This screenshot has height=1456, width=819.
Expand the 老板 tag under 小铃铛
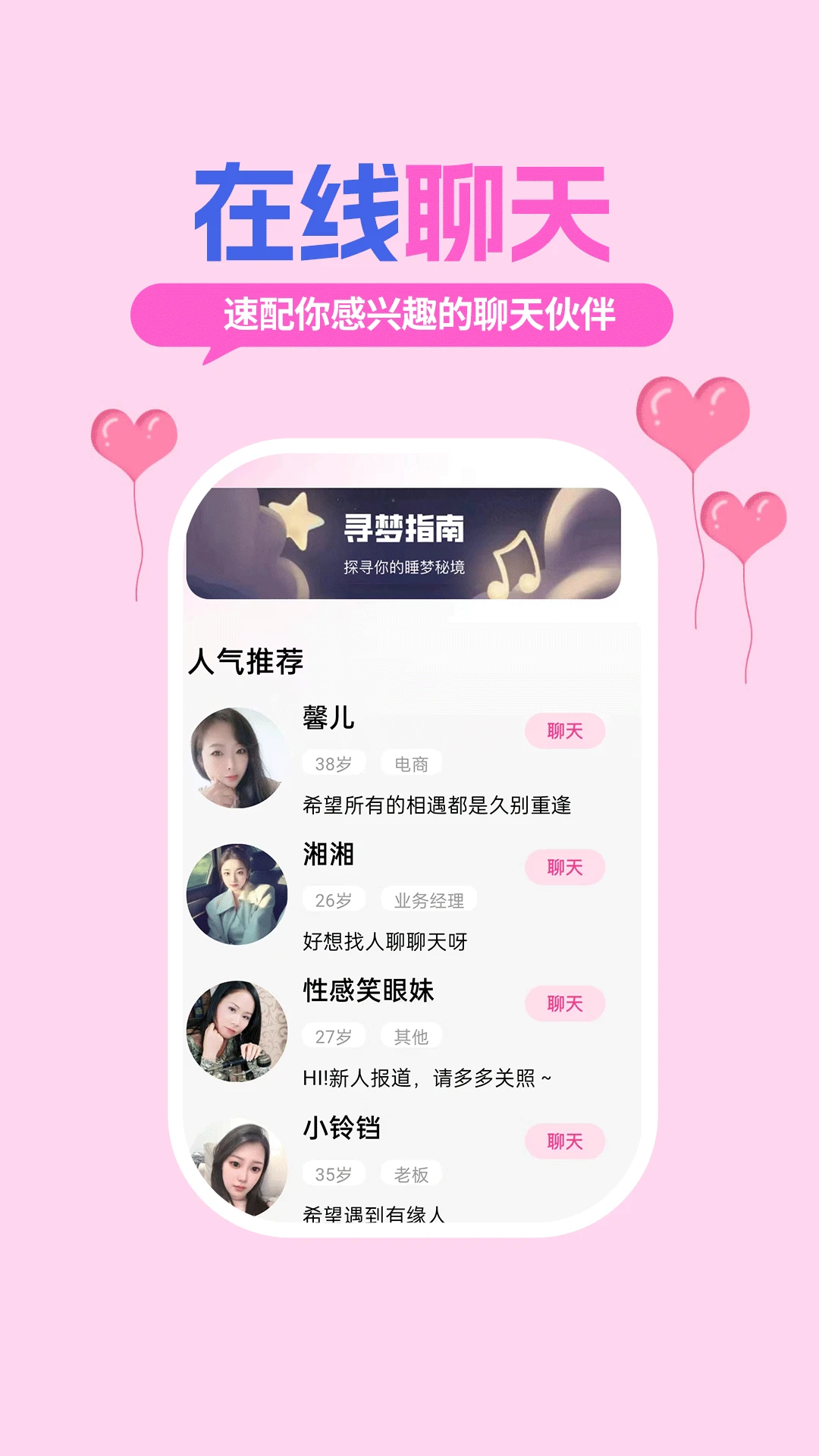412,1173
